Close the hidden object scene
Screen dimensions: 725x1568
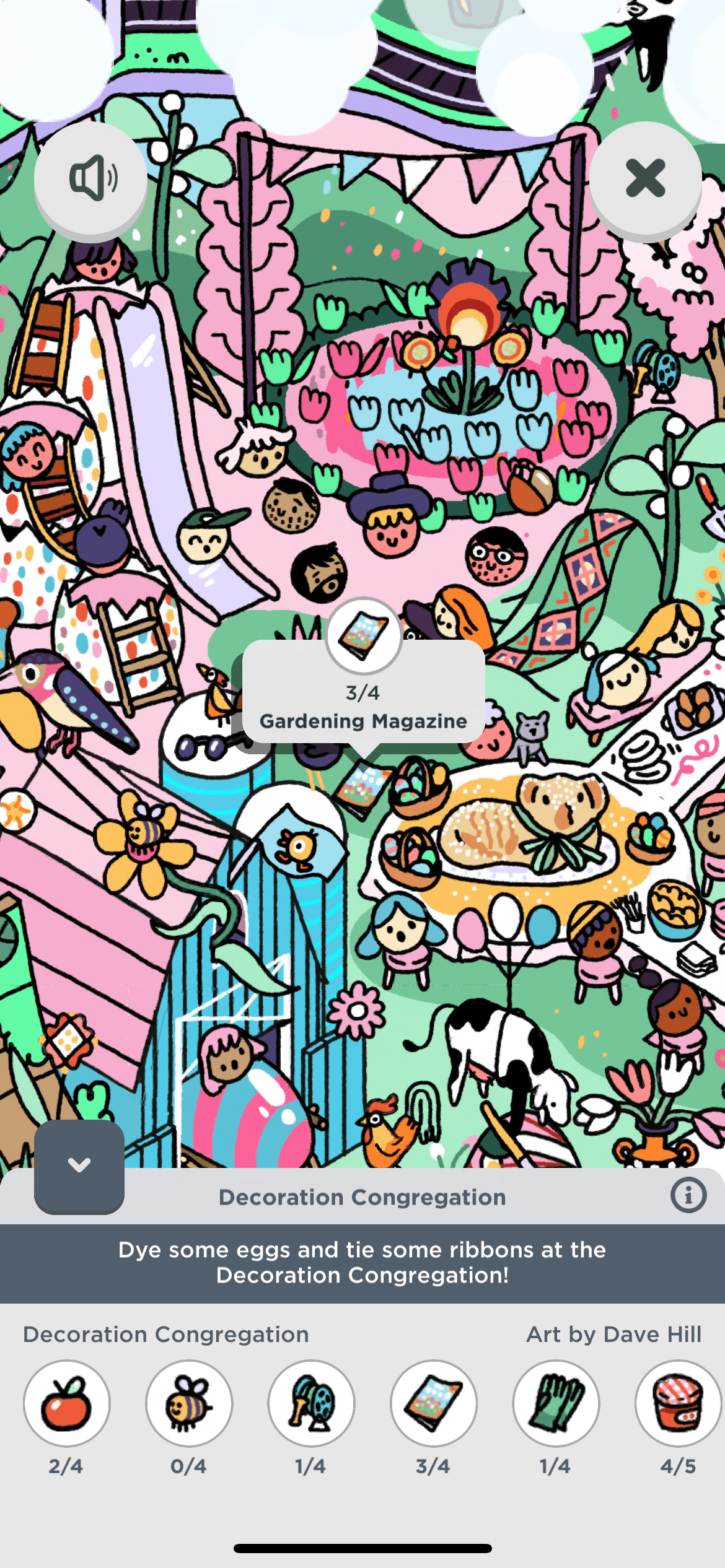tap(645, 178)
